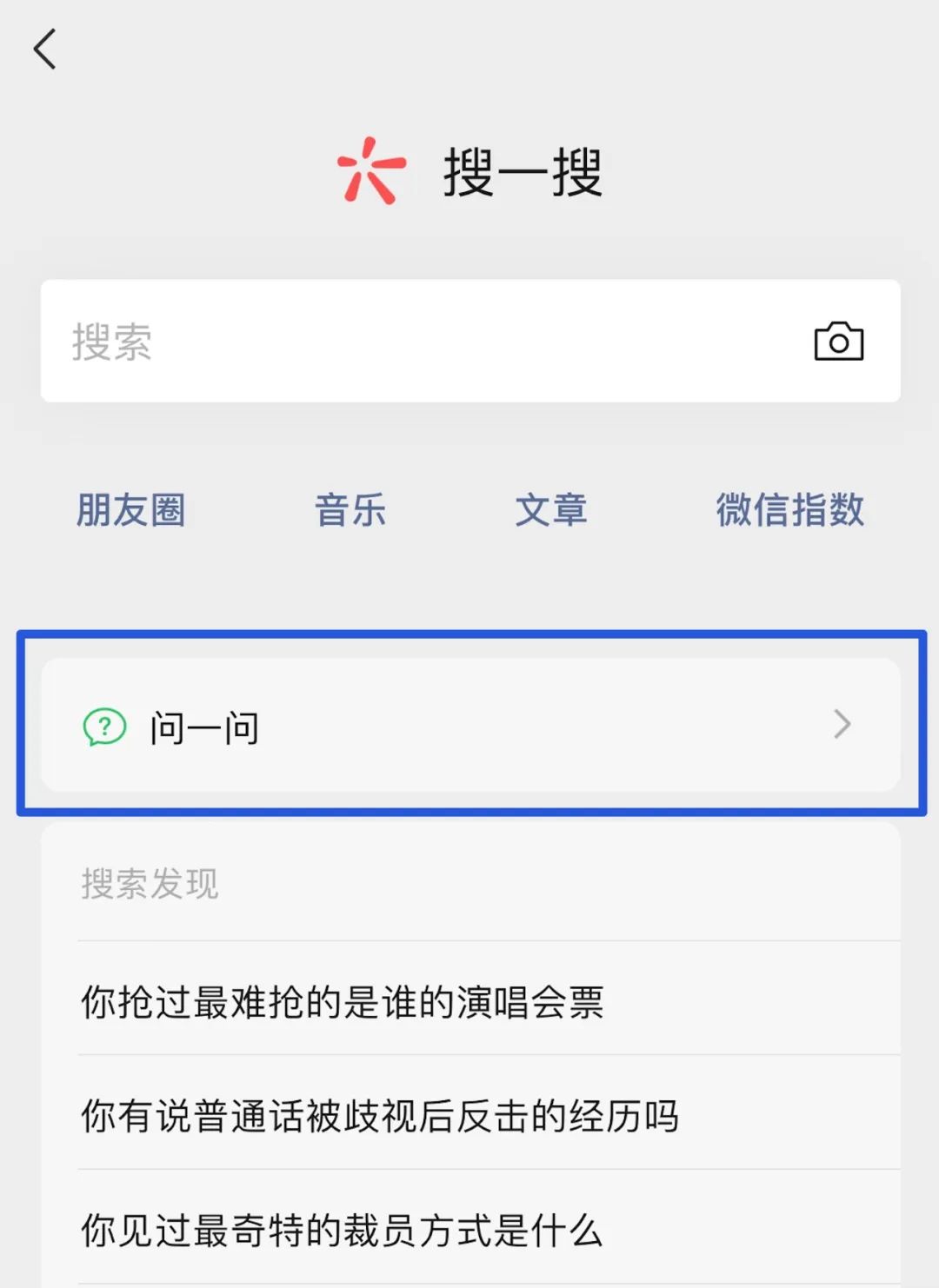The image size is (939, 1288).
Task: Switch to the 朋友圈 tab
Action: click(130, 512)
